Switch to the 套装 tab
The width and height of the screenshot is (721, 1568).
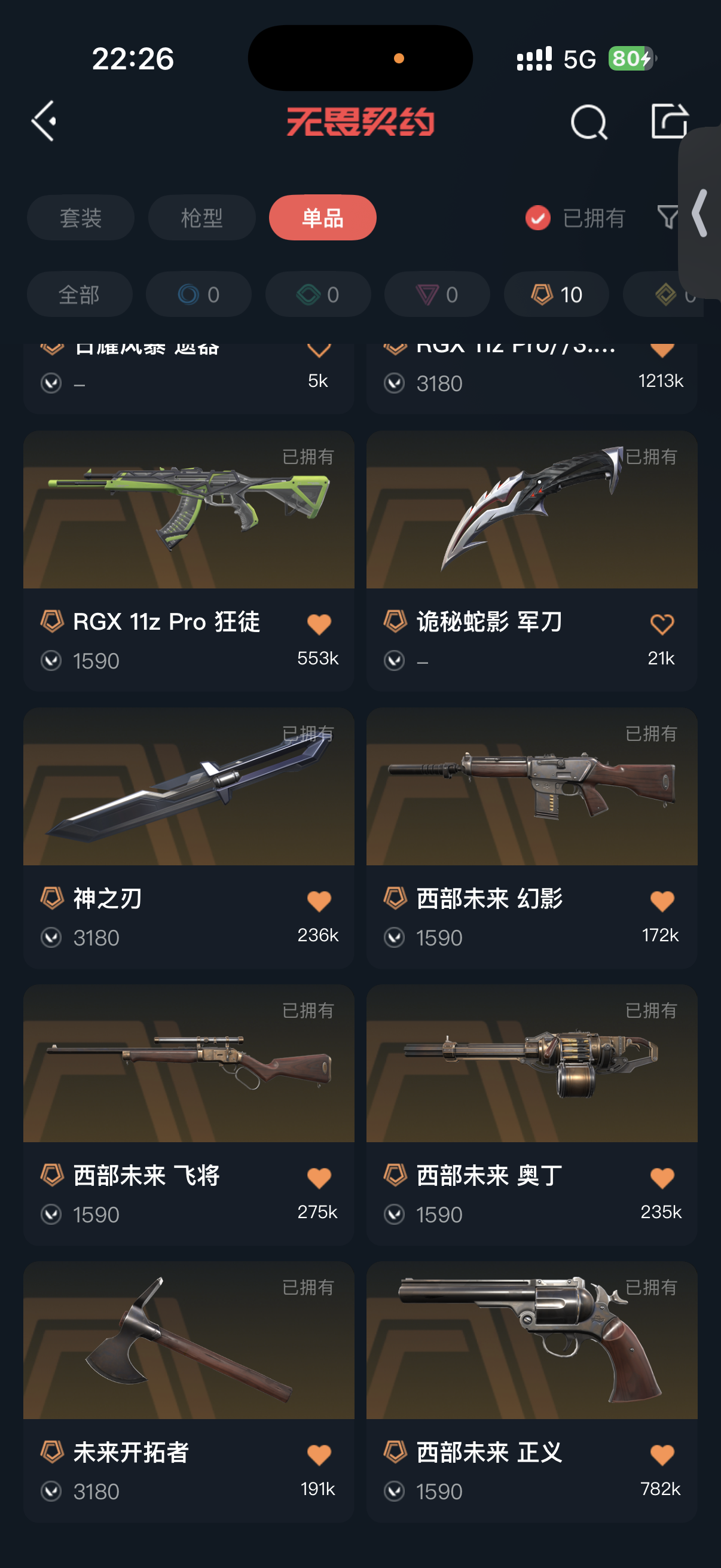[80, 218]
